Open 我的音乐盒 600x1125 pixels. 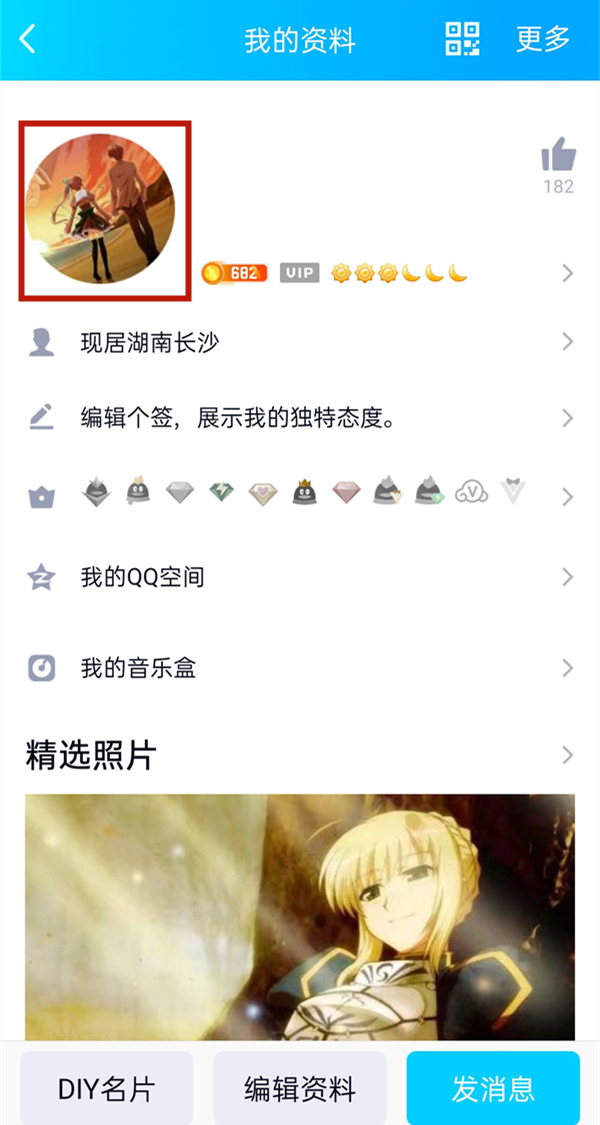pos(300,668)
